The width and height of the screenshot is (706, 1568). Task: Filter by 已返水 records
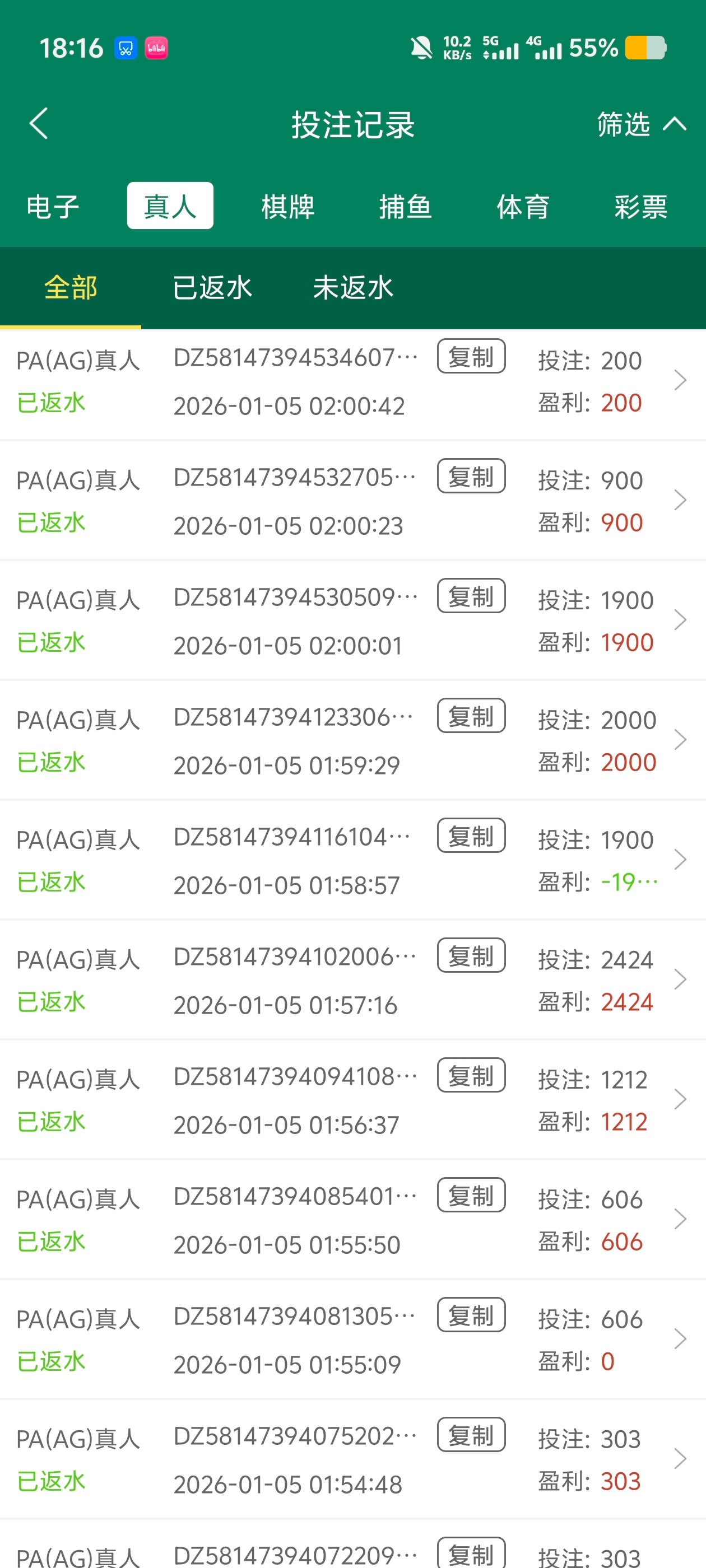click(x=212, y=287)
